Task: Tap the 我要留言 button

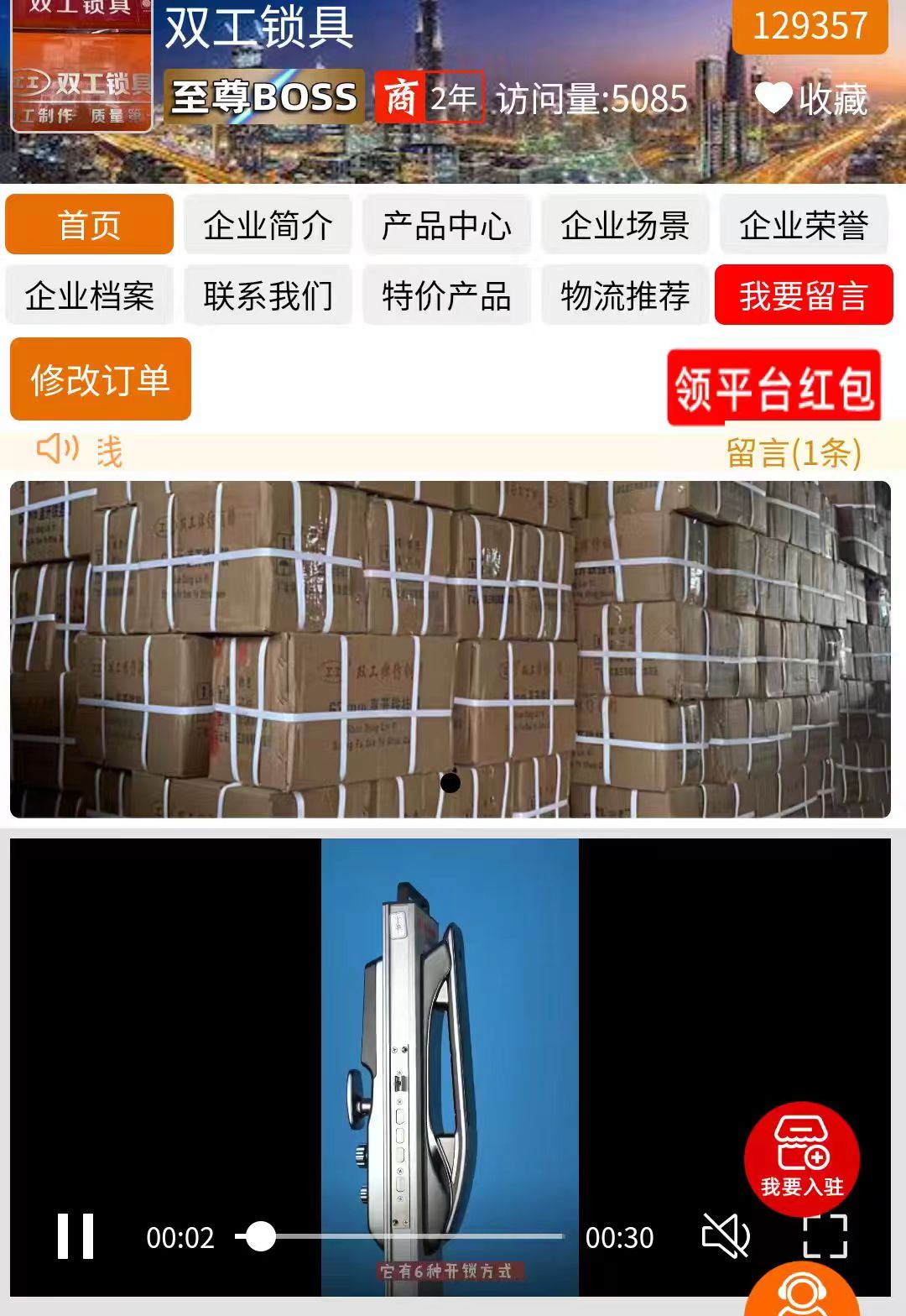Action: [x=804, y=295]
